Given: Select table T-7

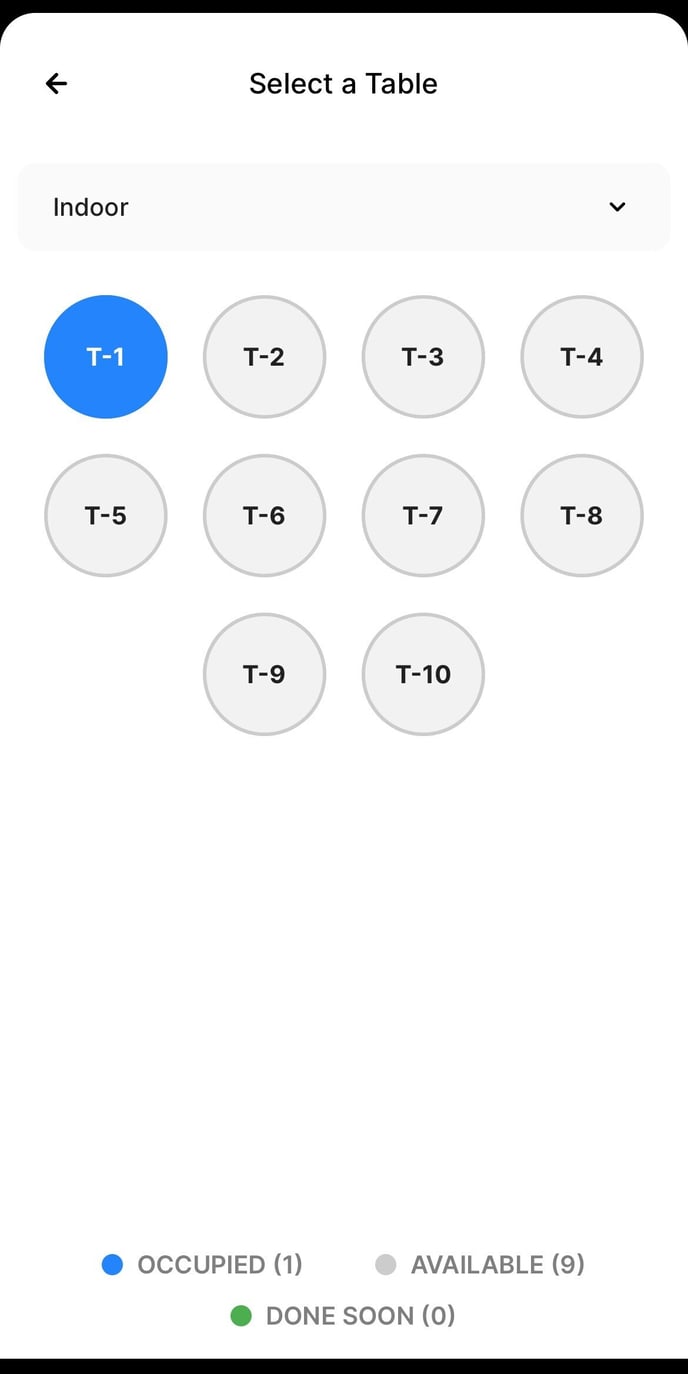Looking at the screenshot, I should tap(423, 516).
